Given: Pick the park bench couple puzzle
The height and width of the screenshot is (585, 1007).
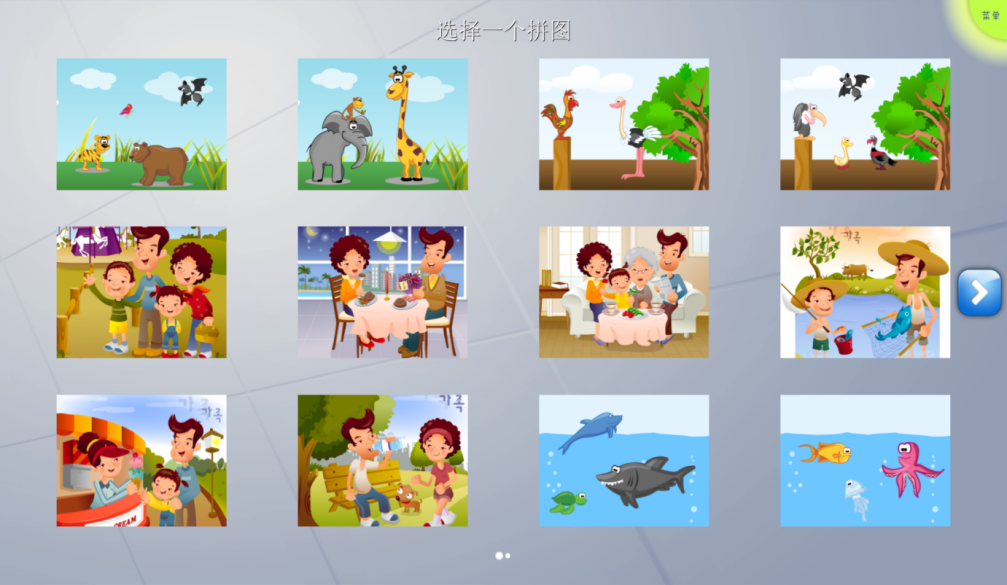Looking at the screenshot, I should 382,460.
